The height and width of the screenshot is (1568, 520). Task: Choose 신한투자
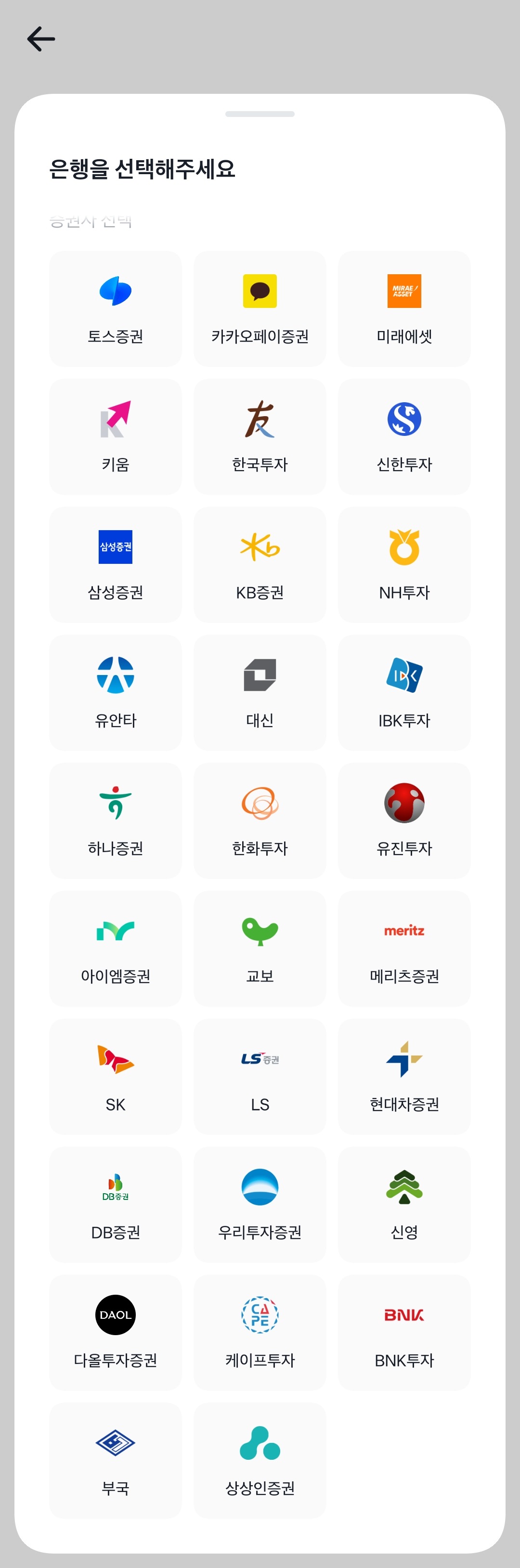pos(404,436)
